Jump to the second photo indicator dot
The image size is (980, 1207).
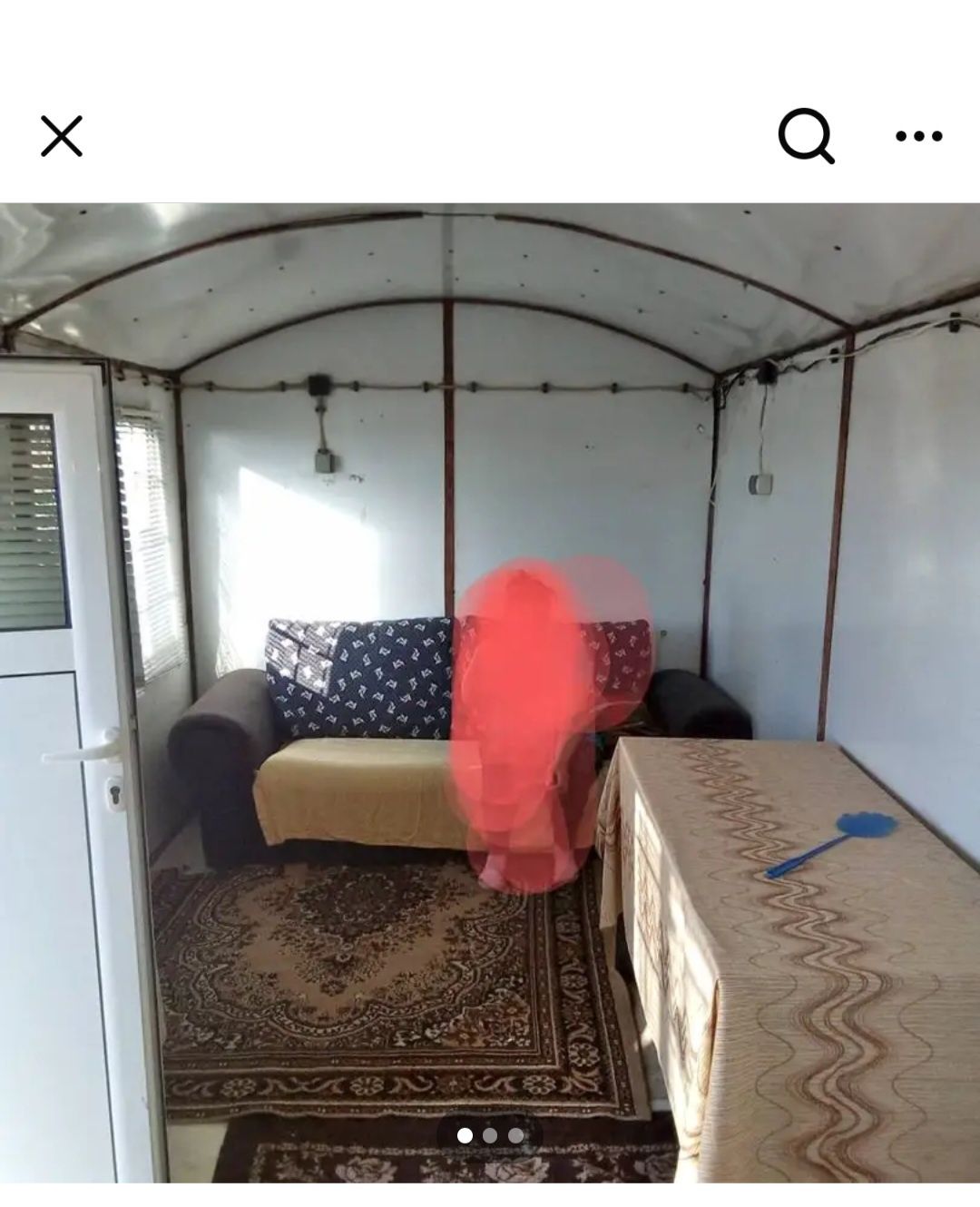[x=490, y=1135]
